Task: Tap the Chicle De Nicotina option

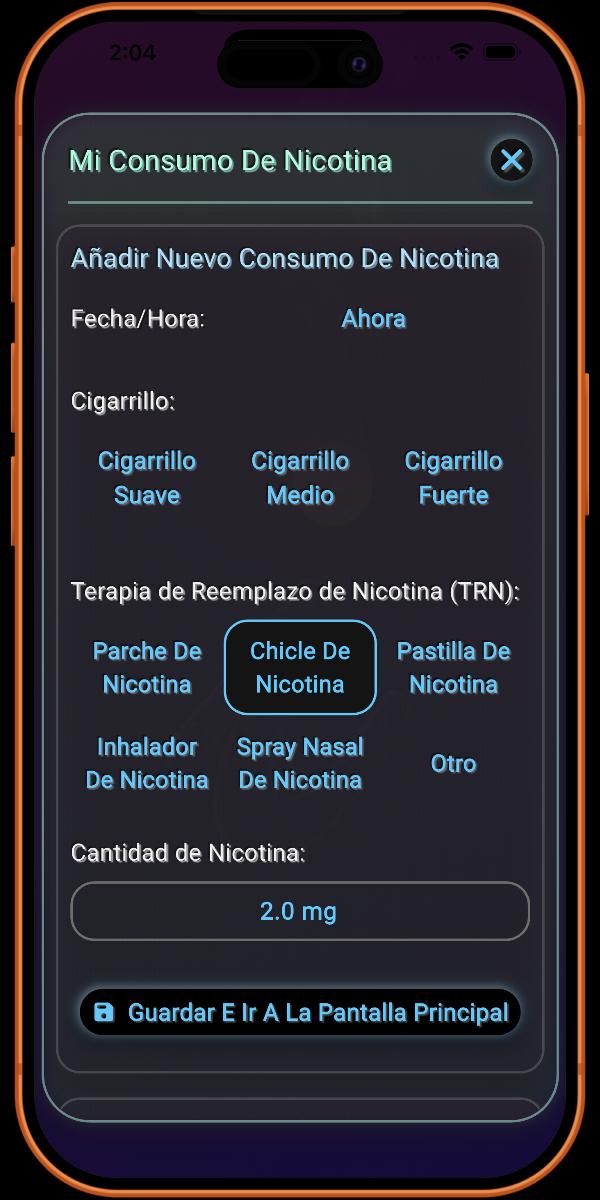Action: 300,668
